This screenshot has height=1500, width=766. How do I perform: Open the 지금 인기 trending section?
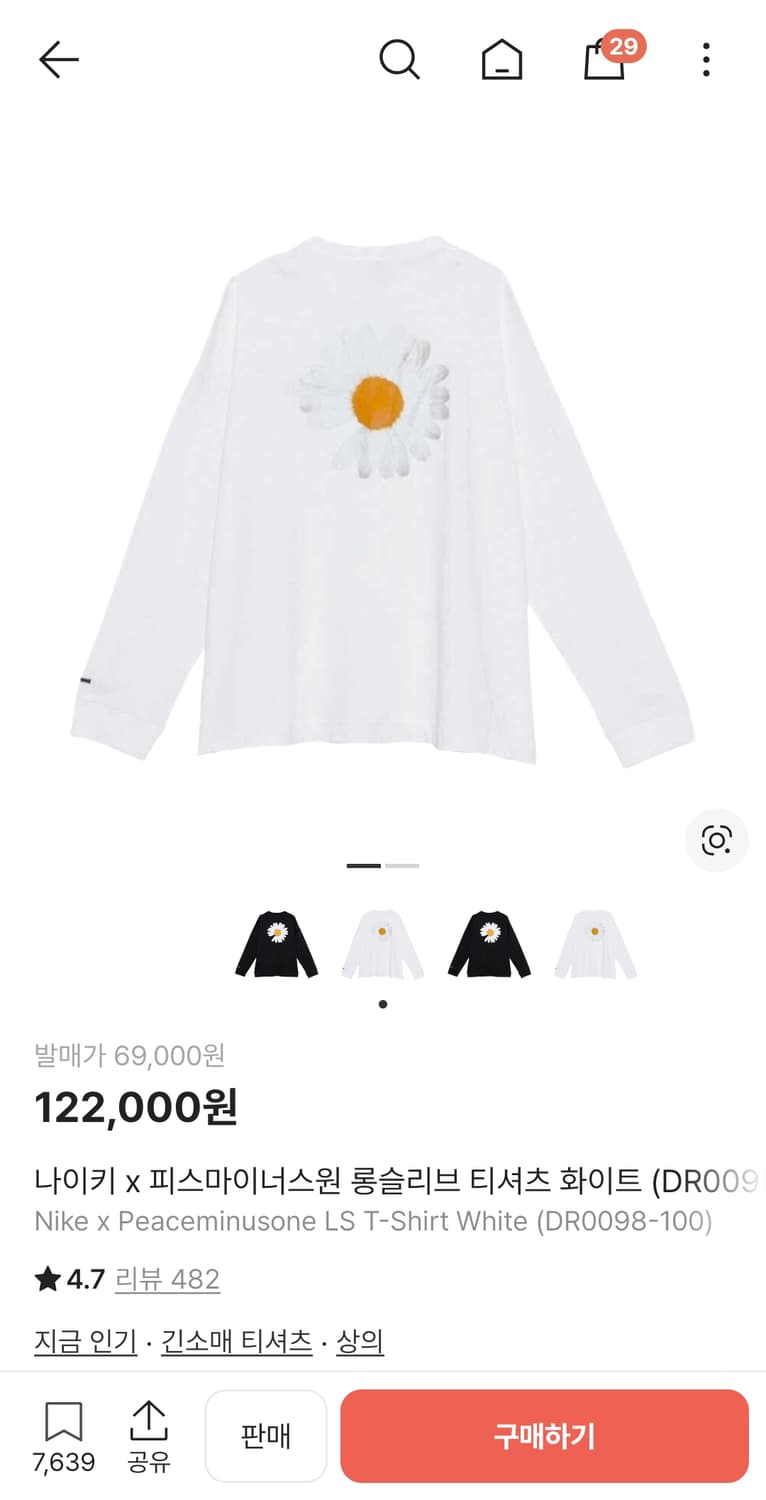(85, 1342)
